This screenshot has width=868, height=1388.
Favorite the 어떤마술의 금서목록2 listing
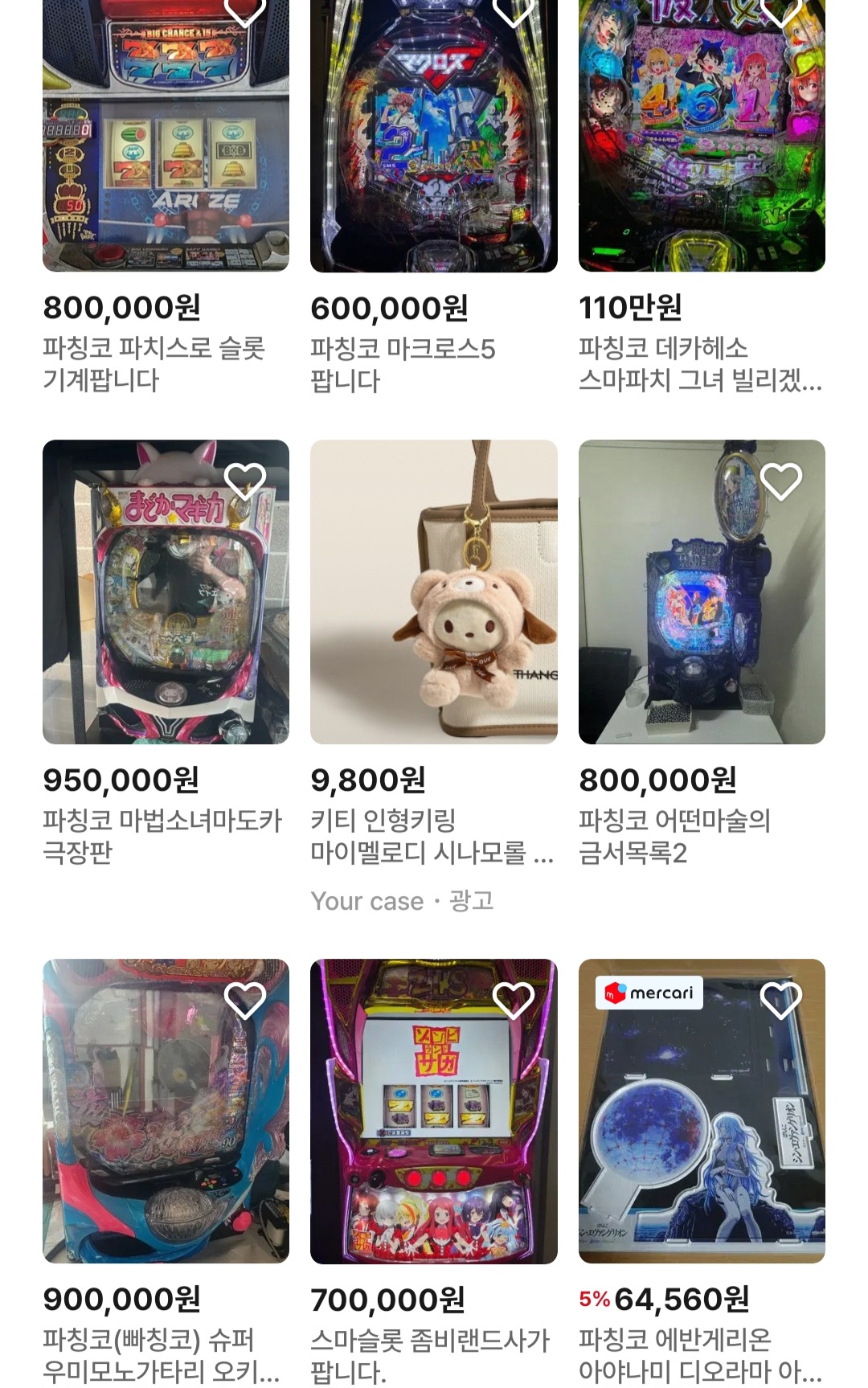pyautogui.click(x=780, y=481)
